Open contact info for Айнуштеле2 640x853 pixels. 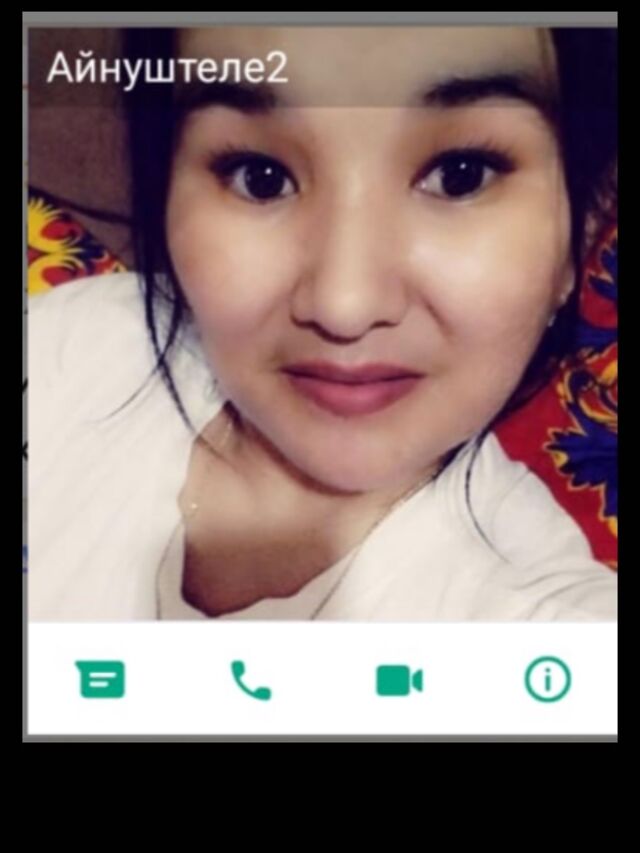(x=547, y=681)
